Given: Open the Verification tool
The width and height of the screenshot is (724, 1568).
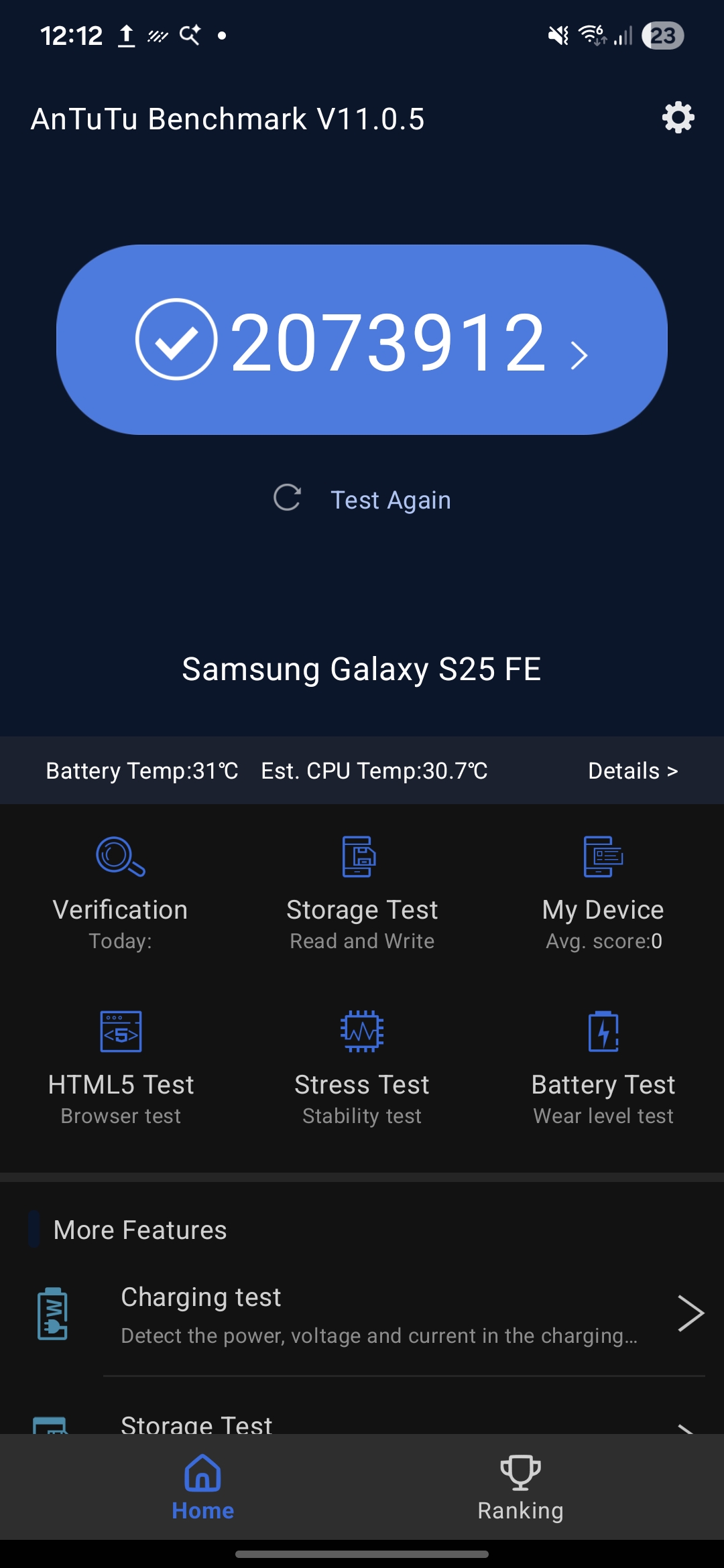Looking at the screenshot, I should click(x=121, y=893).
